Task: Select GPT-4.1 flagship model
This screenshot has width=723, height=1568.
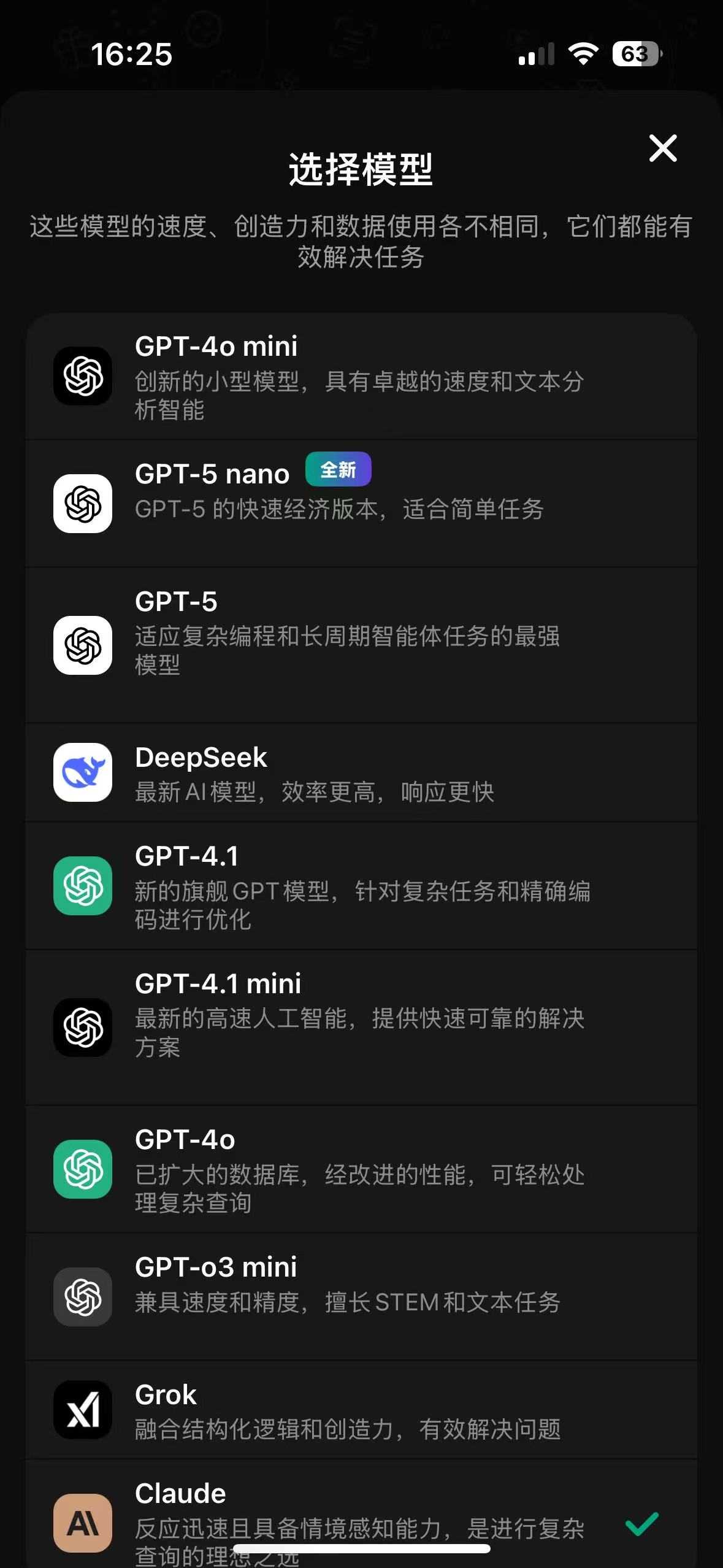Action: [361, 886]
